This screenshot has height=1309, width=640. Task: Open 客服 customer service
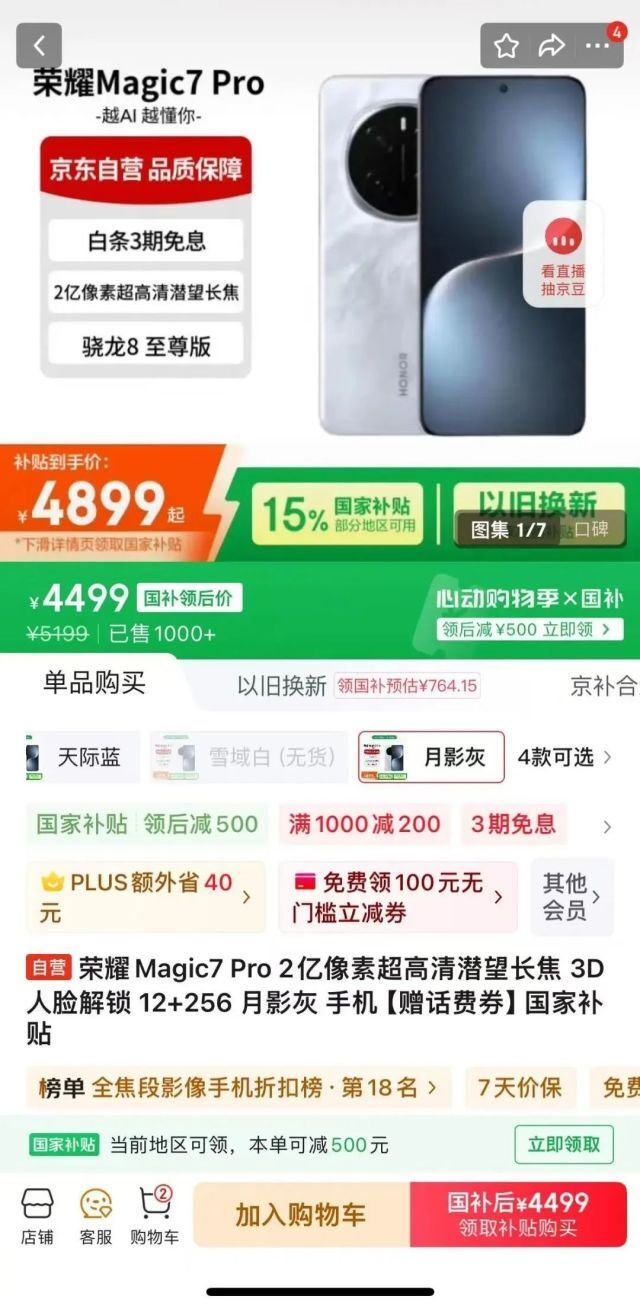96,1217
